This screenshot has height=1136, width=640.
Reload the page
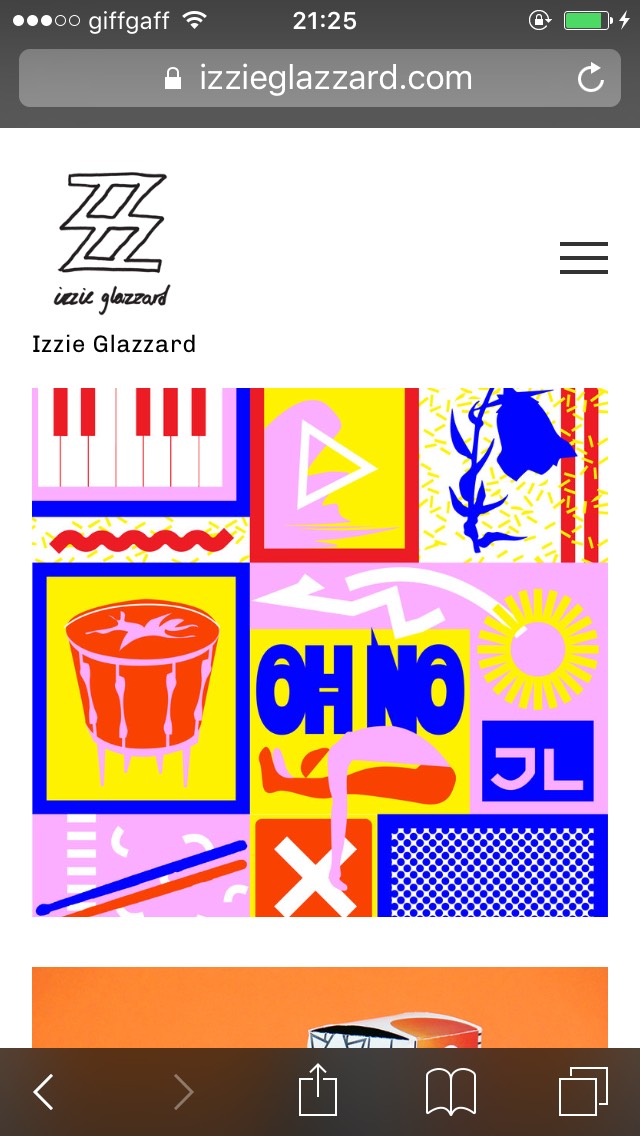point(591,78)
